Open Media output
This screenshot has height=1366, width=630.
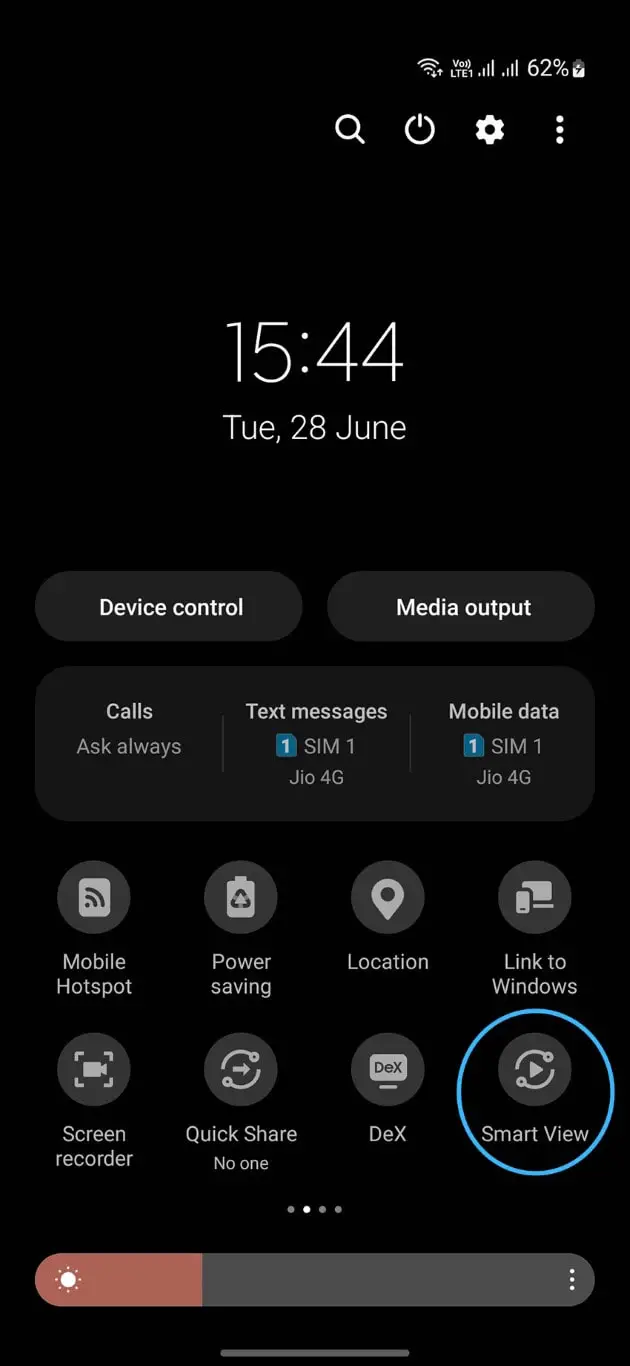pos(461,607)
